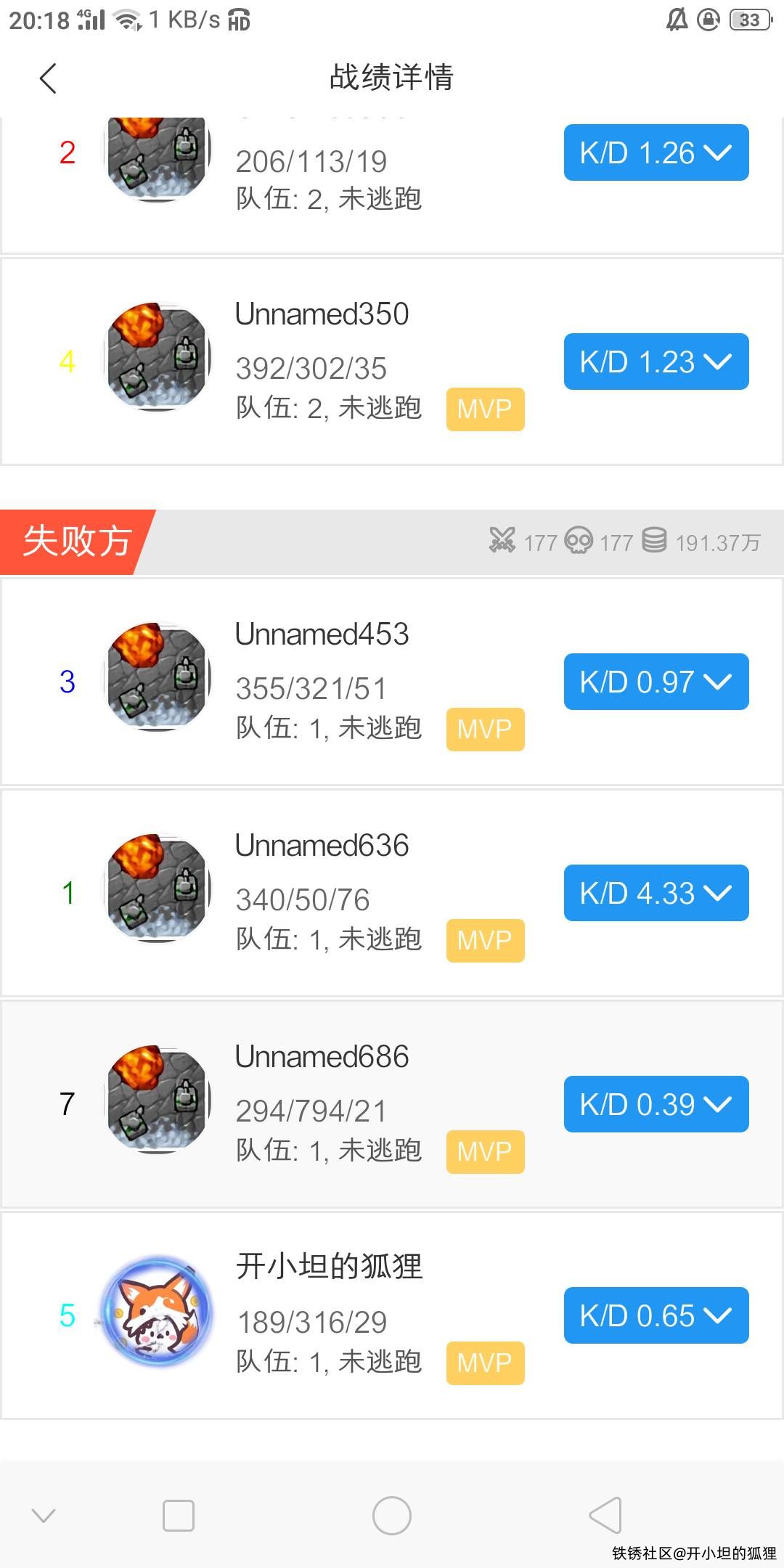Expand K/D 0.65 for 开小坦的狐狸
This screenshot has height=1568, width=784.
pyautogui.click(x=656, y=1315)
